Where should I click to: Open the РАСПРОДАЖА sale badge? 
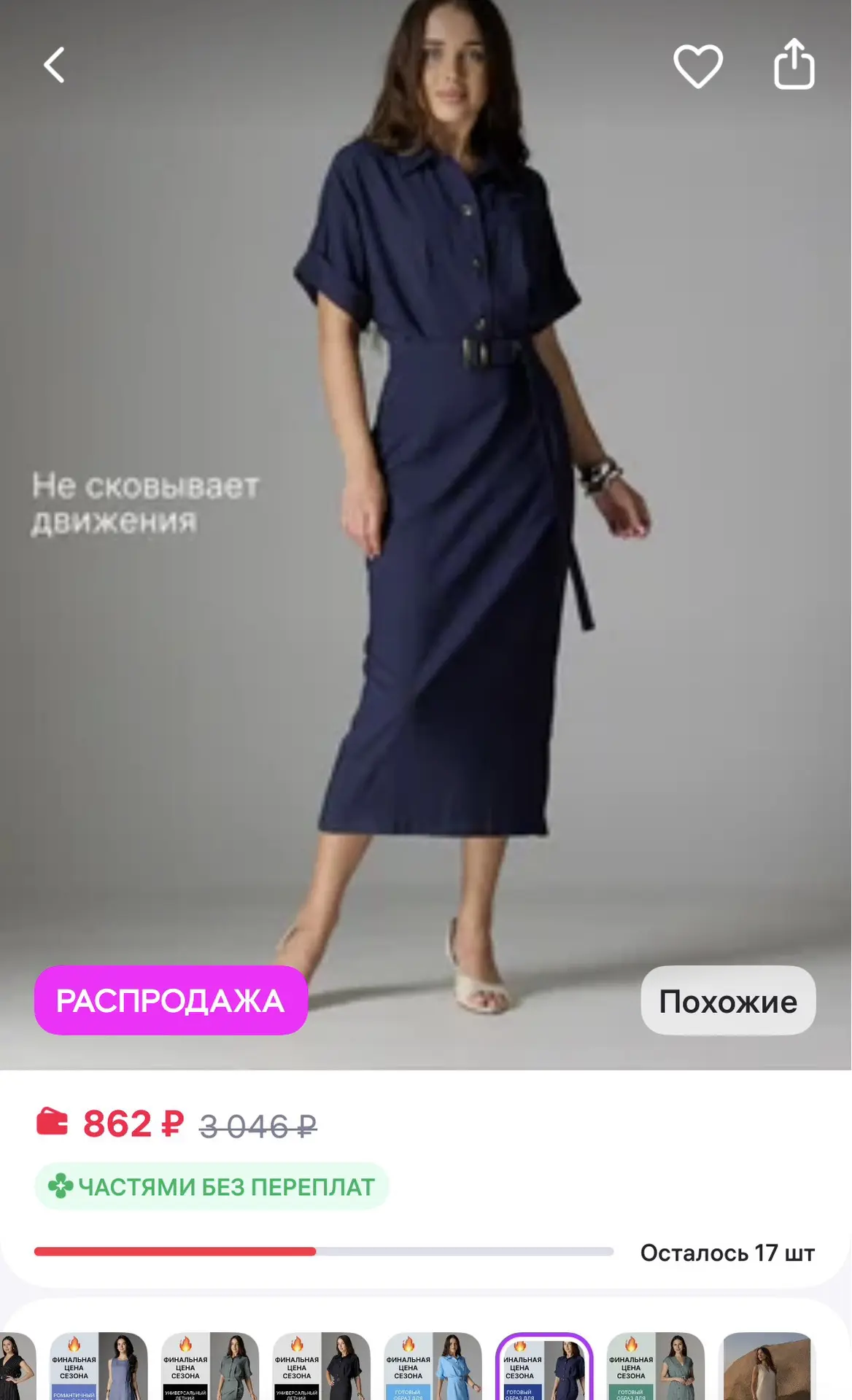(171, 1000)
